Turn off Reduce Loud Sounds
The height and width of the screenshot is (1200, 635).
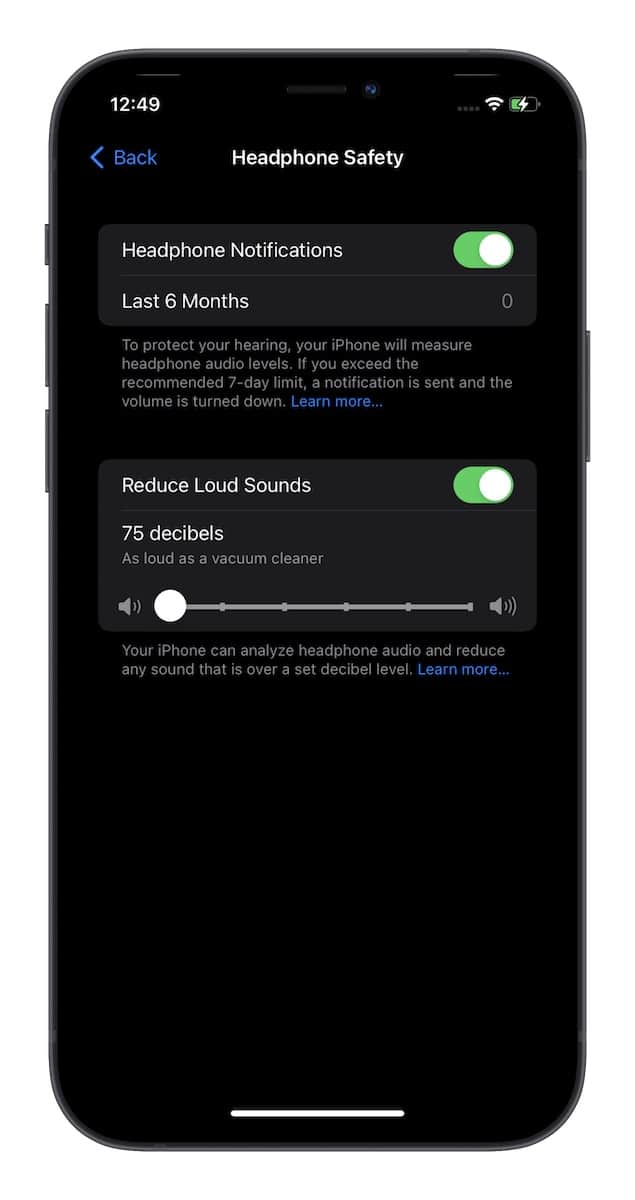pyautogui.click(x=483, y=485)
